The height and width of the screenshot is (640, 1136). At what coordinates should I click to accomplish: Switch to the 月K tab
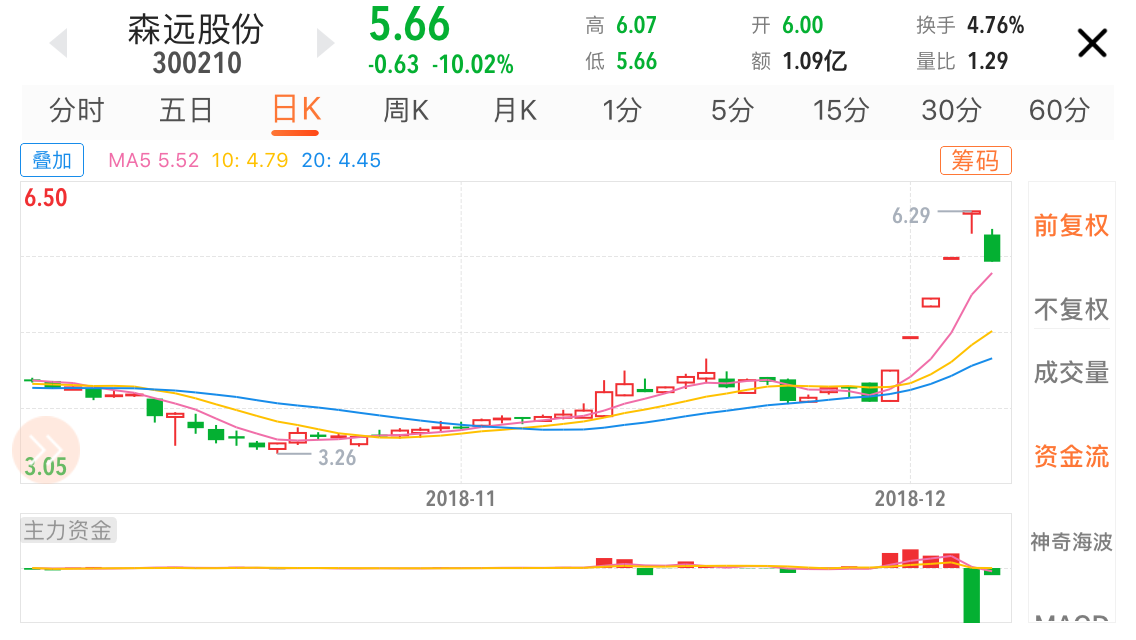(x=514, y=110)
